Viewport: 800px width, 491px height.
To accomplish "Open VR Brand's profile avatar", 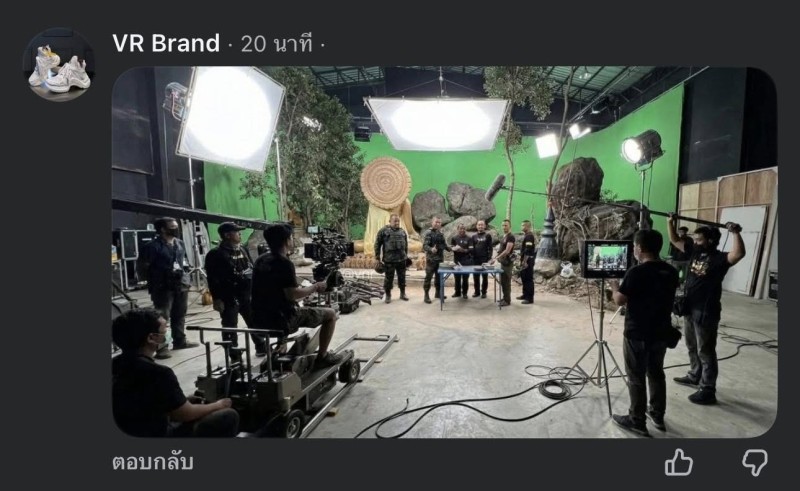I will pos(58,64).
